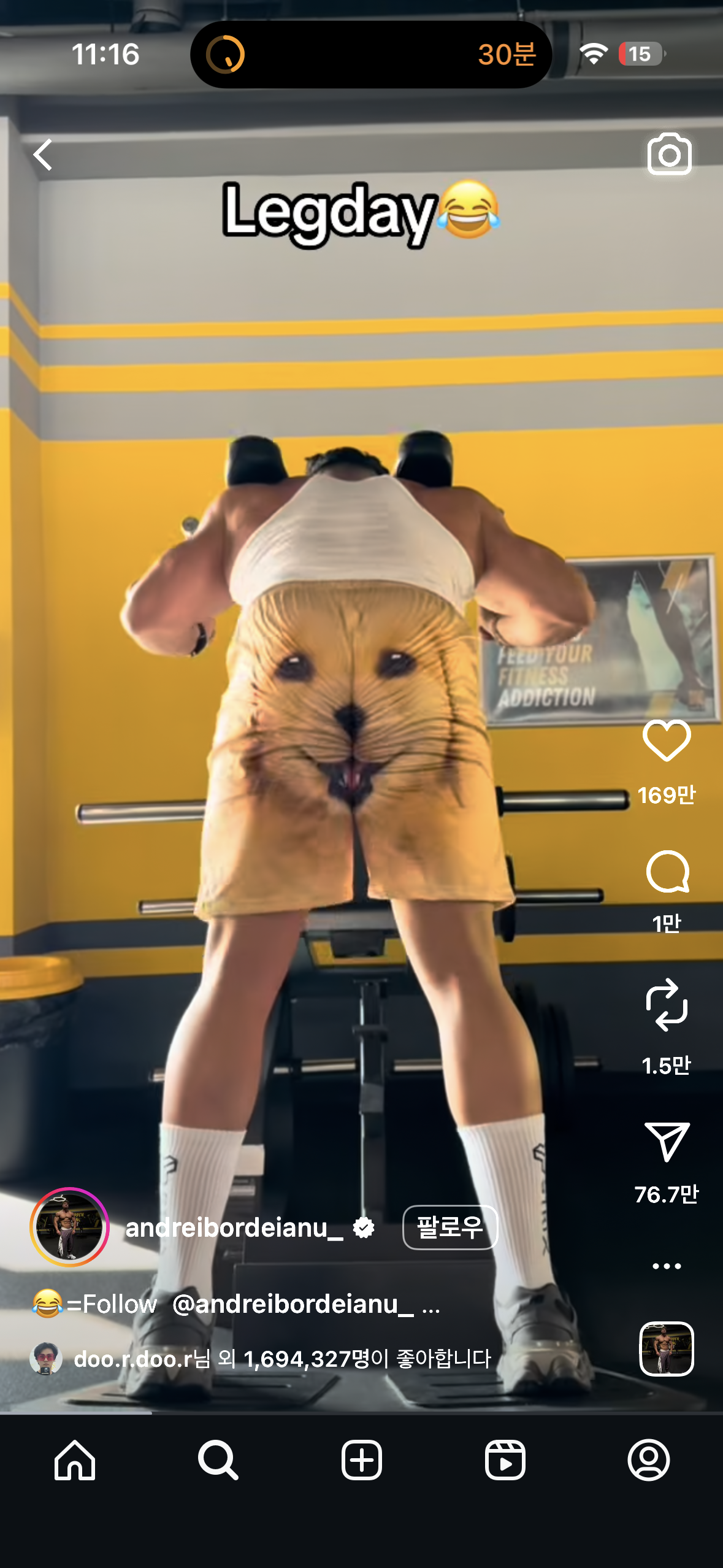Screen dimensions: 723x1568
Task: Switch to the Home tab
Action: 75,1460
